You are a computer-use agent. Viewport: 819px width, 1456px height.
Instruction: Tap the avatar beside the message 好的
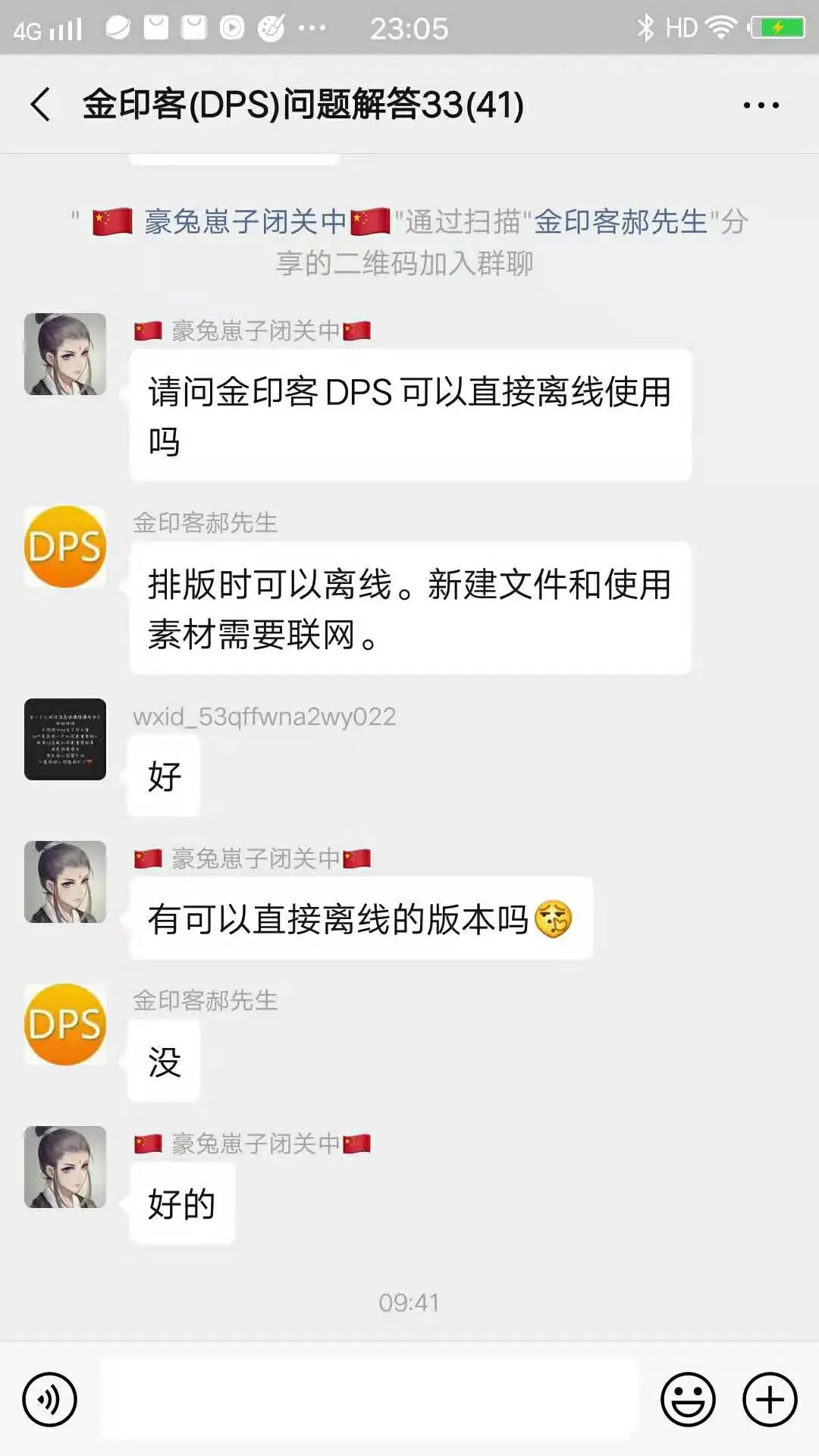pos(65,1167)
